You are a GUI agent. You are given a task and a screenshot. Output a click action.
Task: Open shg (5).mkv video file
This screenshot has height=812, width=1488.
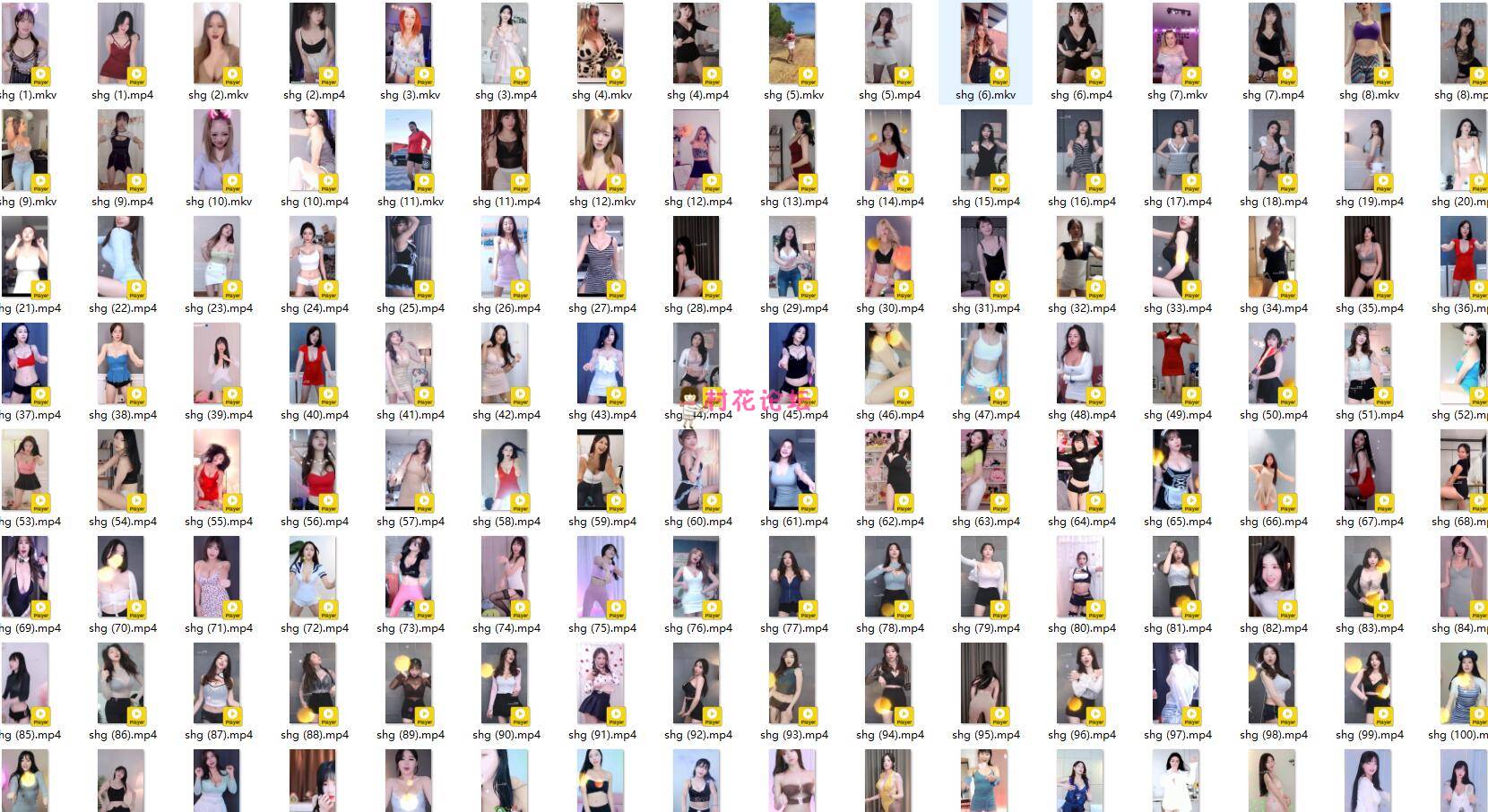pos(792,45)
